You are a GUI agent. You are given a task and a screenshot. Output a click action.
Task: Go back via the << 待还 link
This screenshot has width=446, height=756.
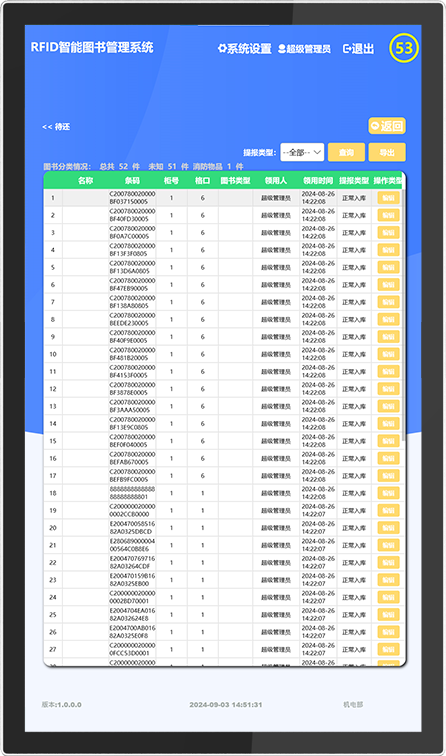tap(56, 127)
